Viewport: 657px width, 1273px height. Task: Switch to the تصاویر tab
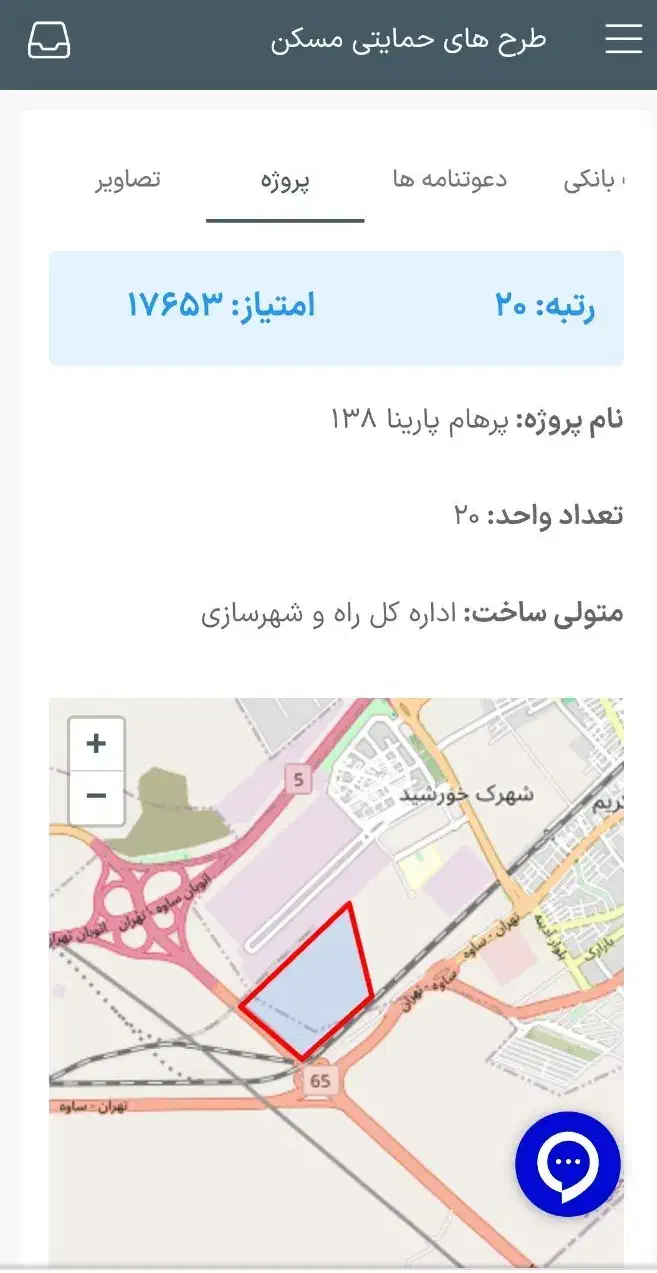128,181
